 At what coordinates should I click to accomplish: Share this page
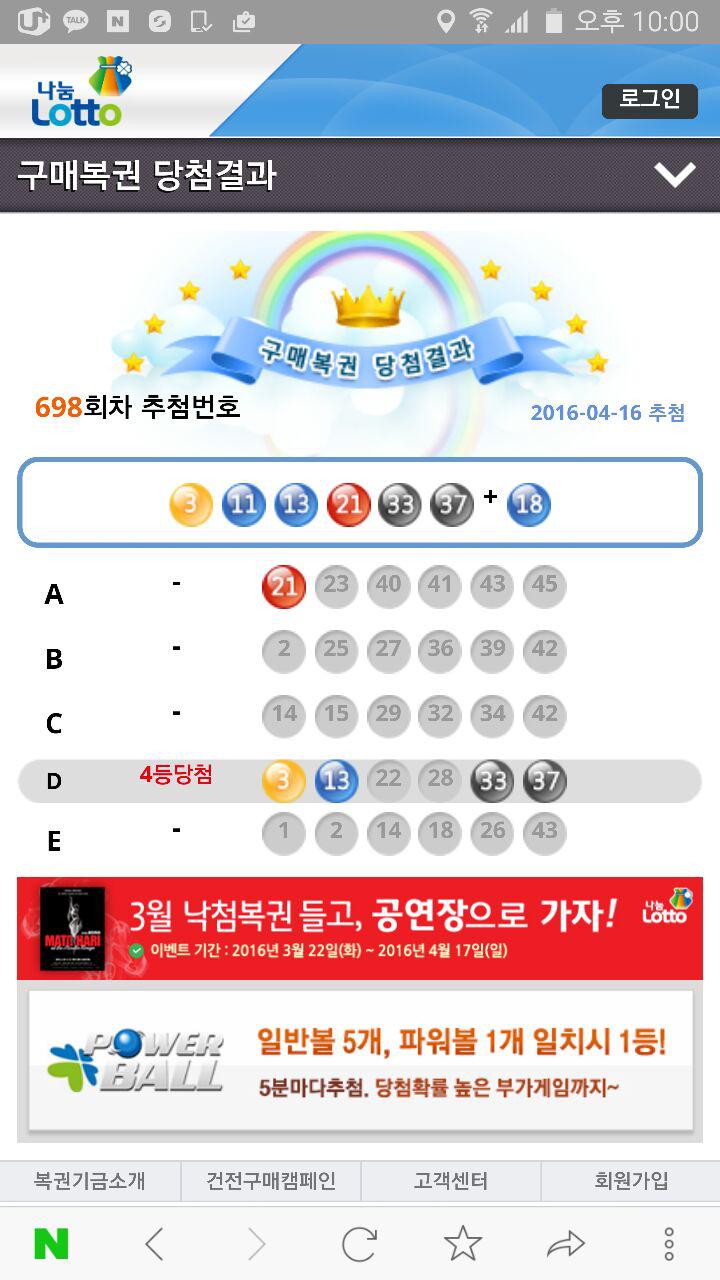[565, 1244]
